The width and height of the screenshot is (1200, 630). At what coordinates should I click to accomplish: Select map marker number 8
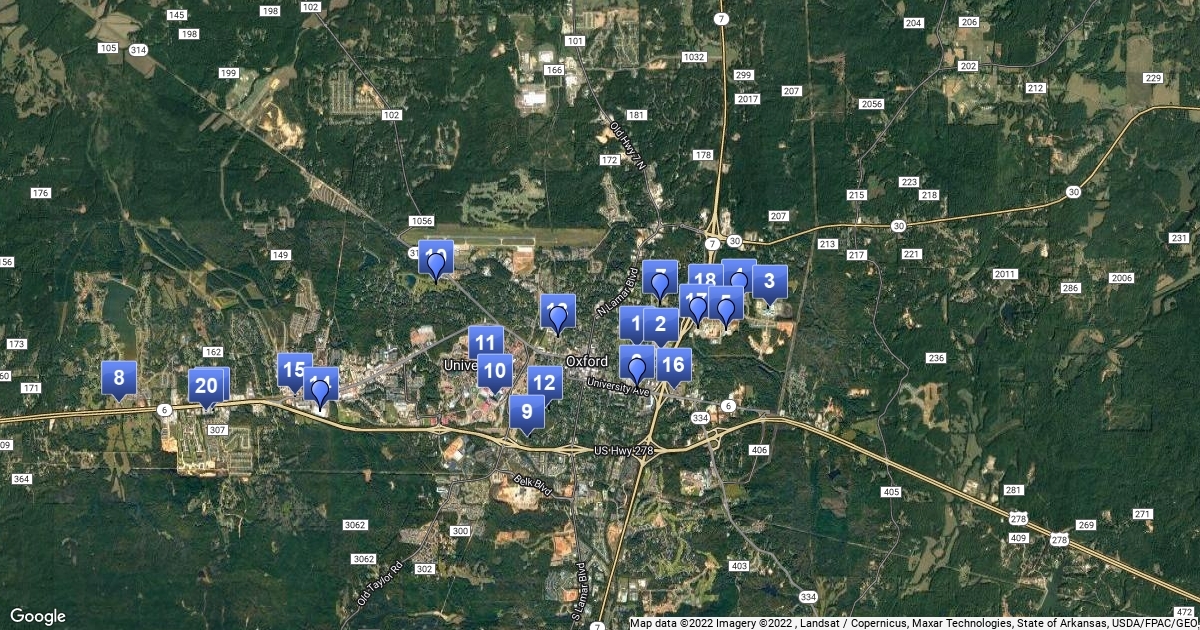point(119,378)
